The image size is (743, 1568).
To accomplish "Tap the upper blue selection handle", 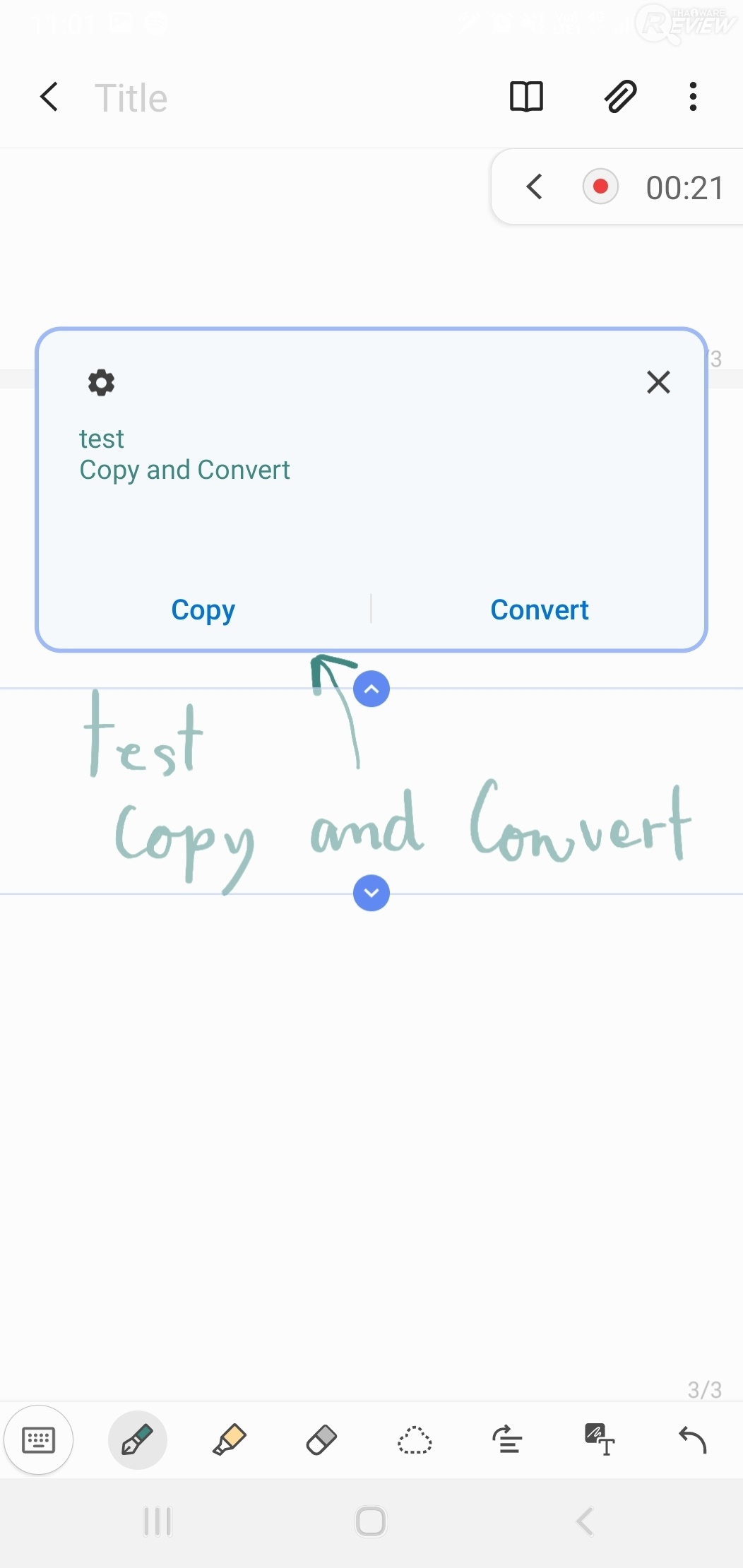I will coord(371,689).
